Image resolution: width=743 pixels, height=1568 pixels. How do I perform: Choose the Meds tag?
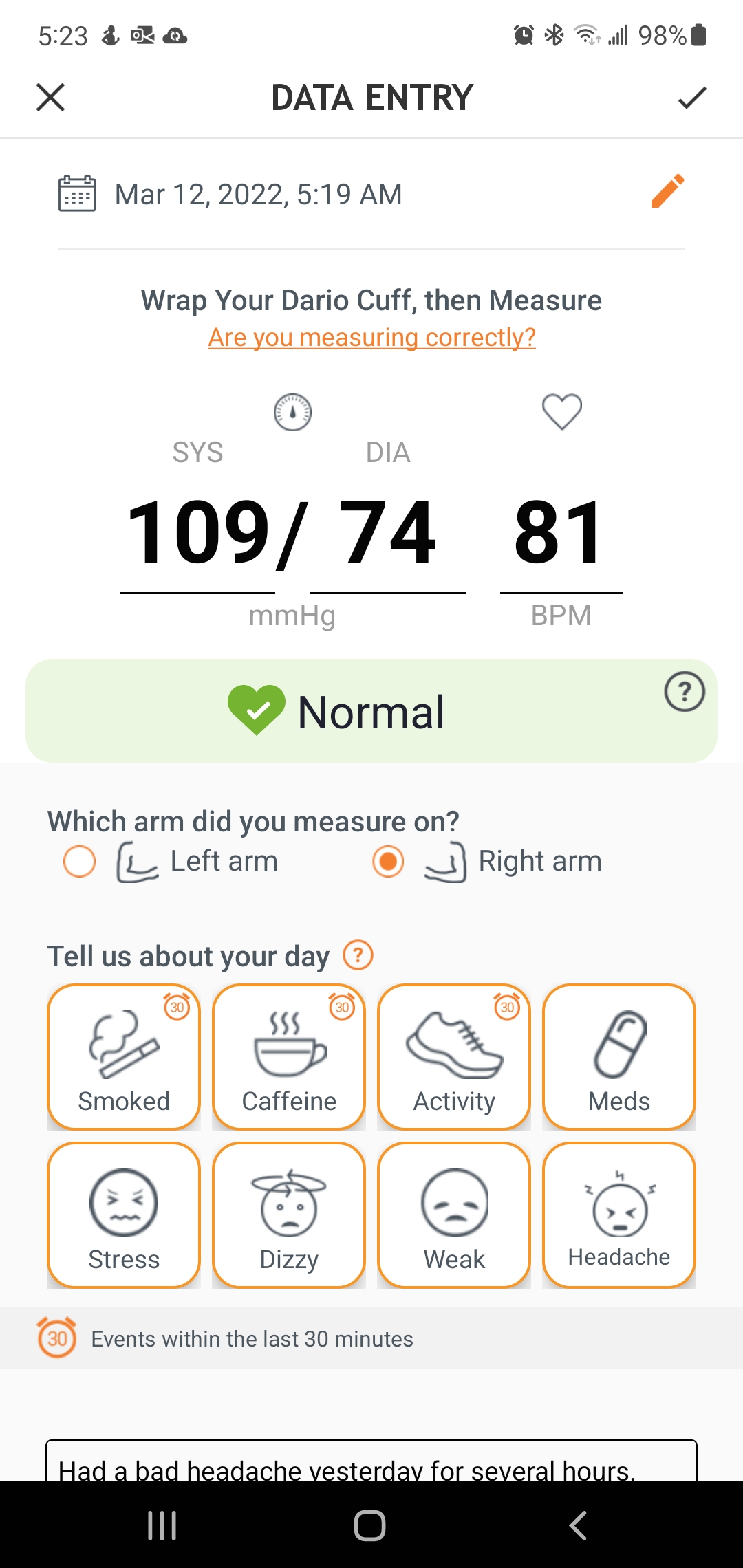(619, 1057)
